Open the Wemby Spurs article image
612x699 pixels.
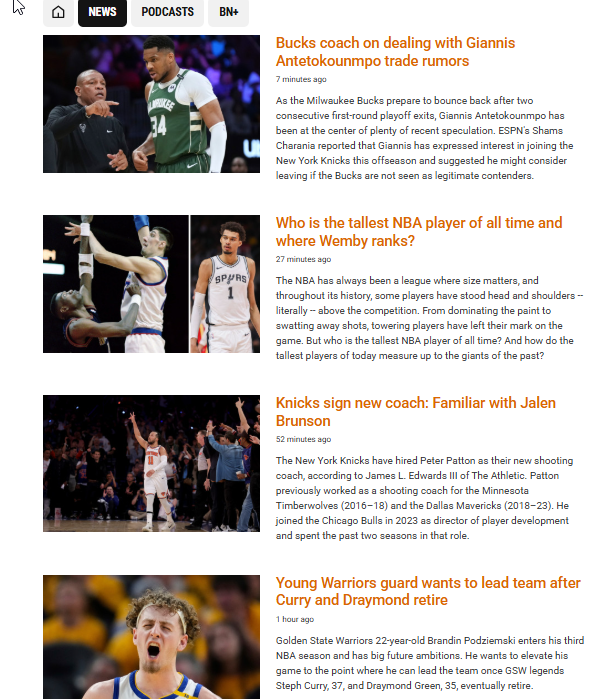click(151, 284)
